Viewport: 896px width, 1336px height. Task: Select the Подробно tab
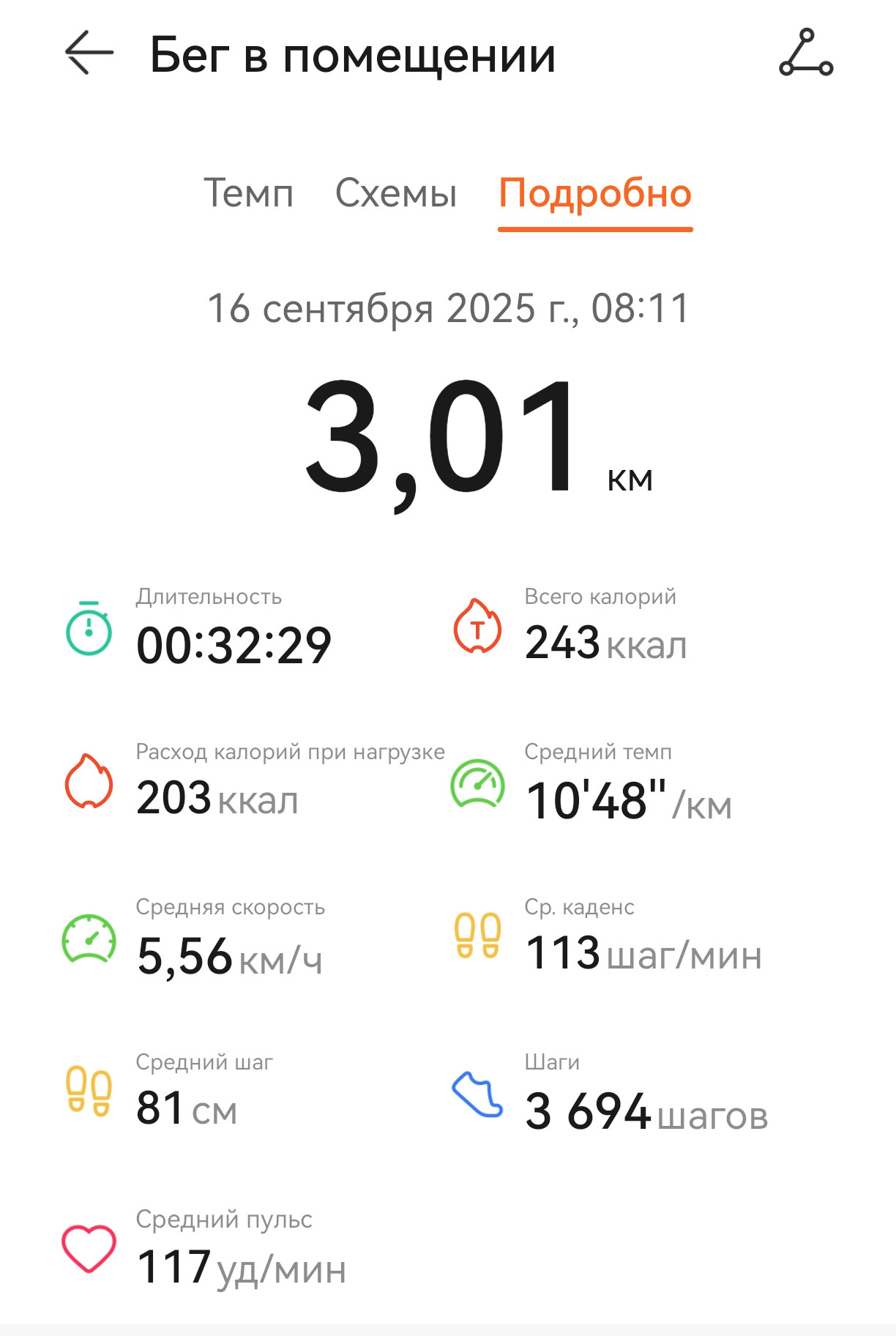coord(595,195)
